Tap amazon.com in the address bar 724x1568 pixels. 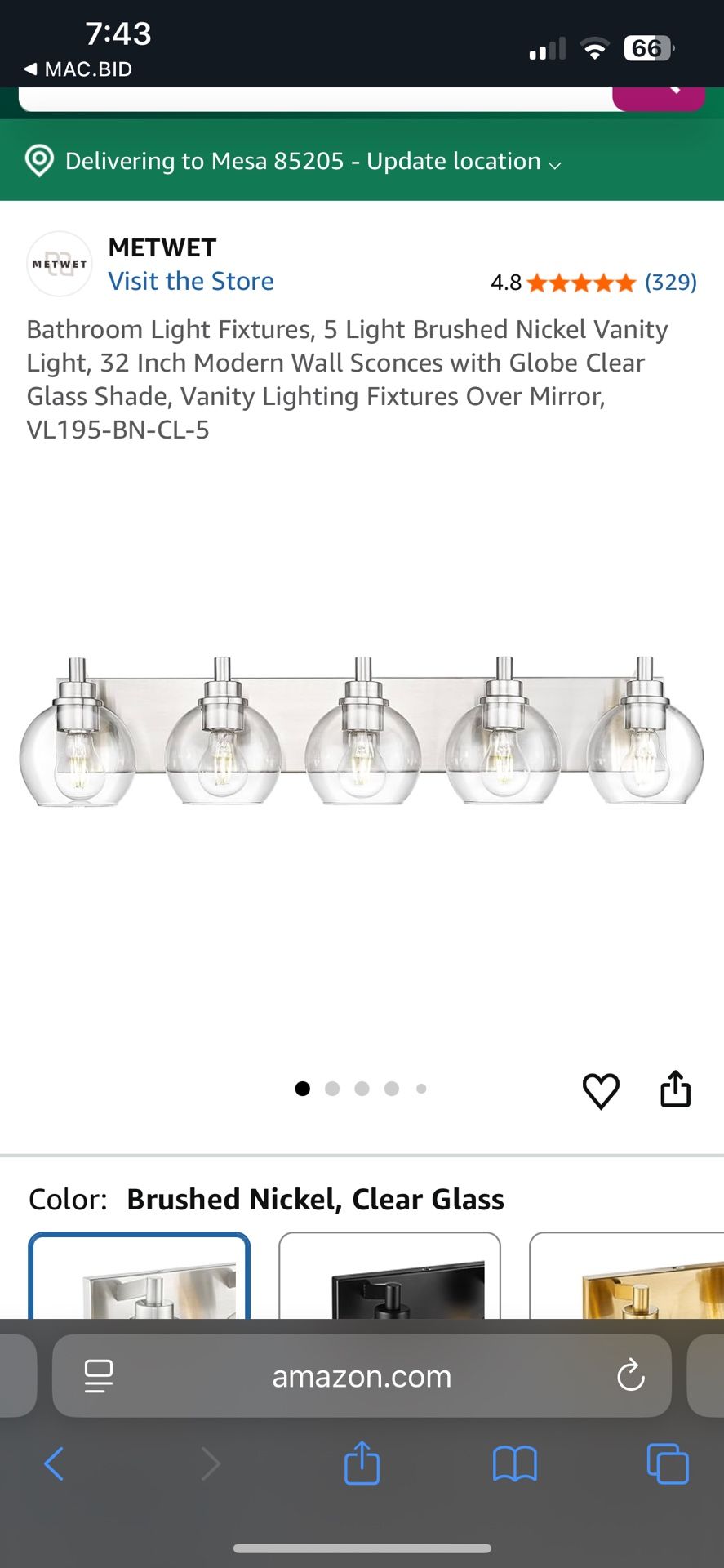pos(362,1376)
